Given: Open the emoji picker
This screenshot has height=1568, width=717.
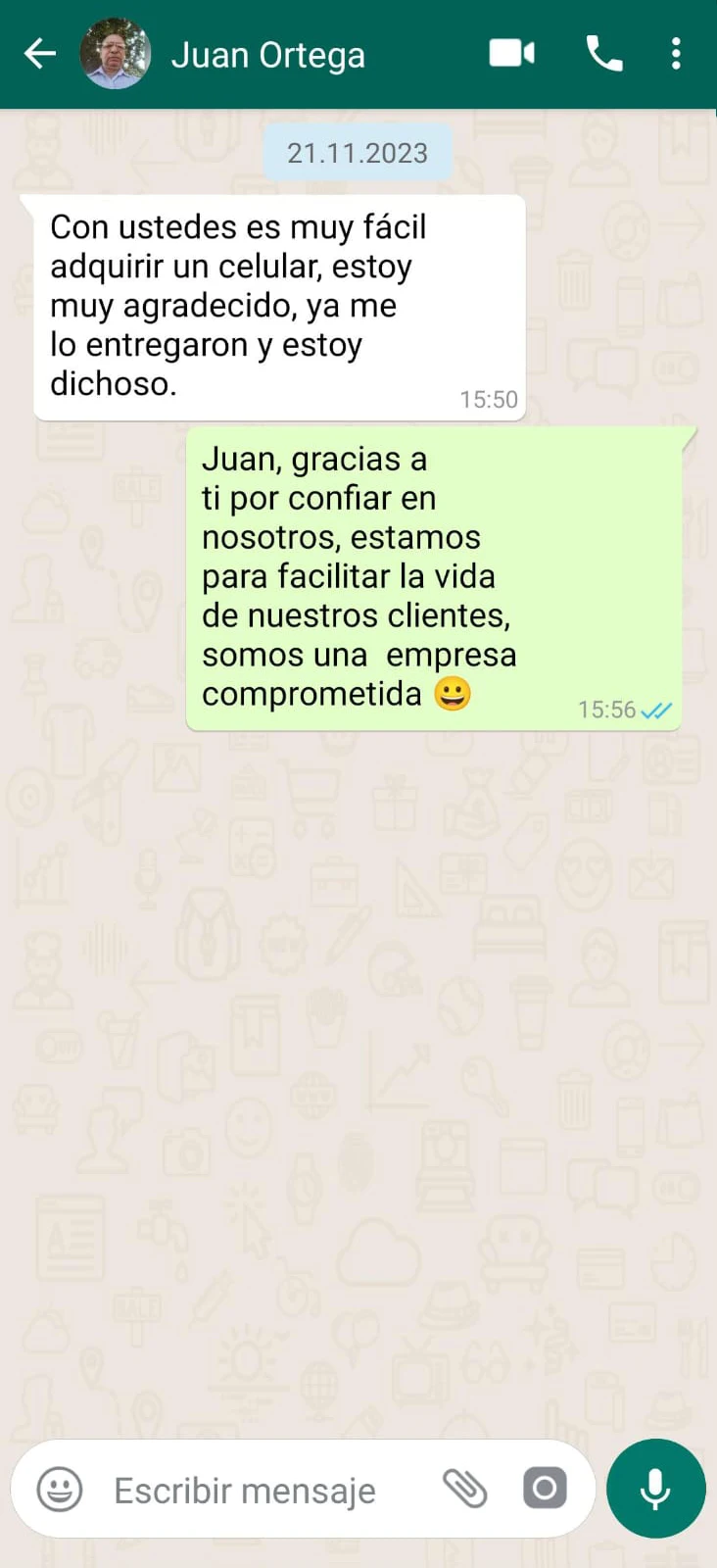Looking at the screenshot, I should click(60, 1490).
